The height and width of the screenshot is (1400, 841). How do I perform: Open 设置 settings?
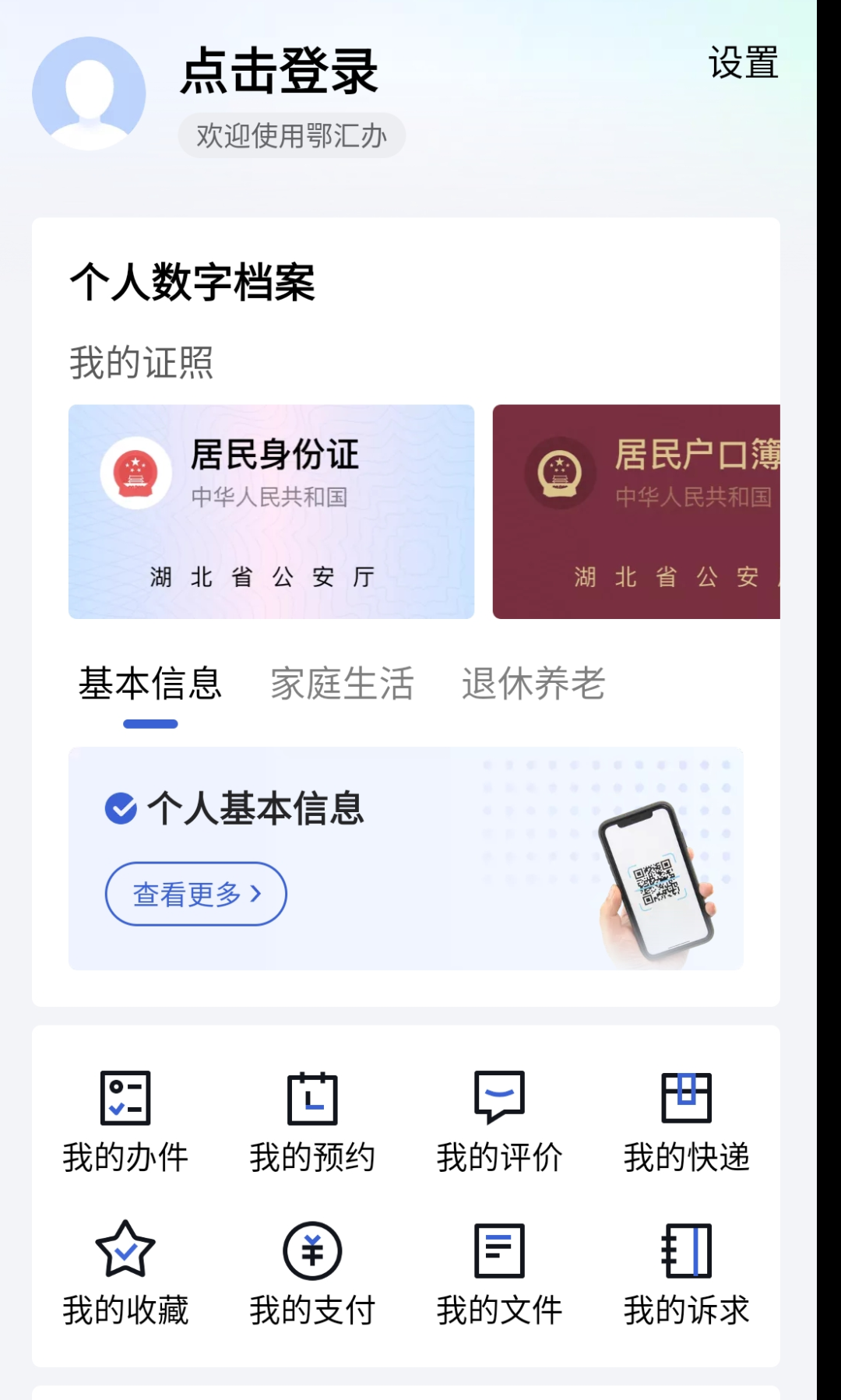[743, 62]
